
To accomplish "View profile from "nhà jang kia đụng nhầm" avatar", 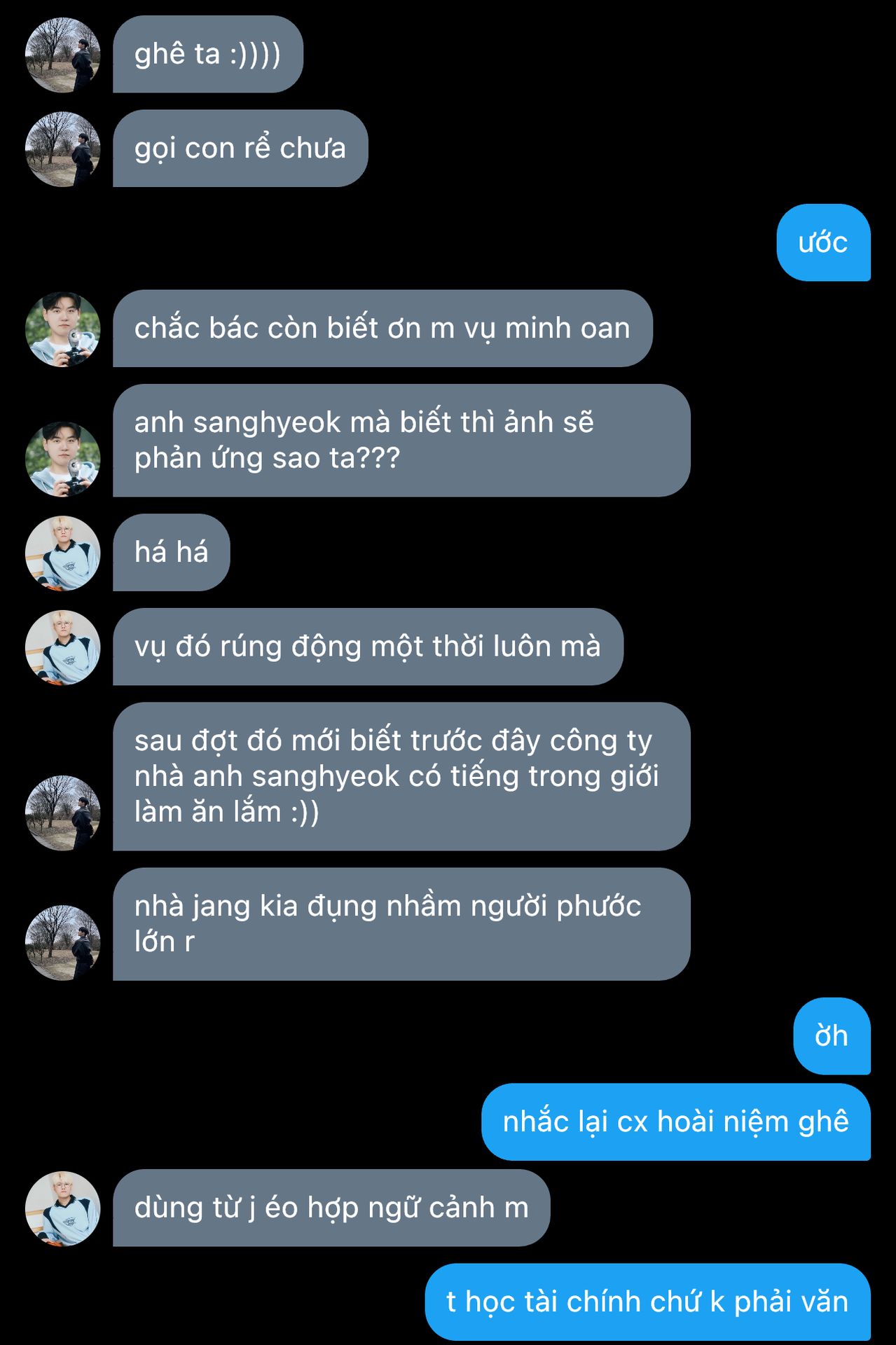I will point(63,942).
